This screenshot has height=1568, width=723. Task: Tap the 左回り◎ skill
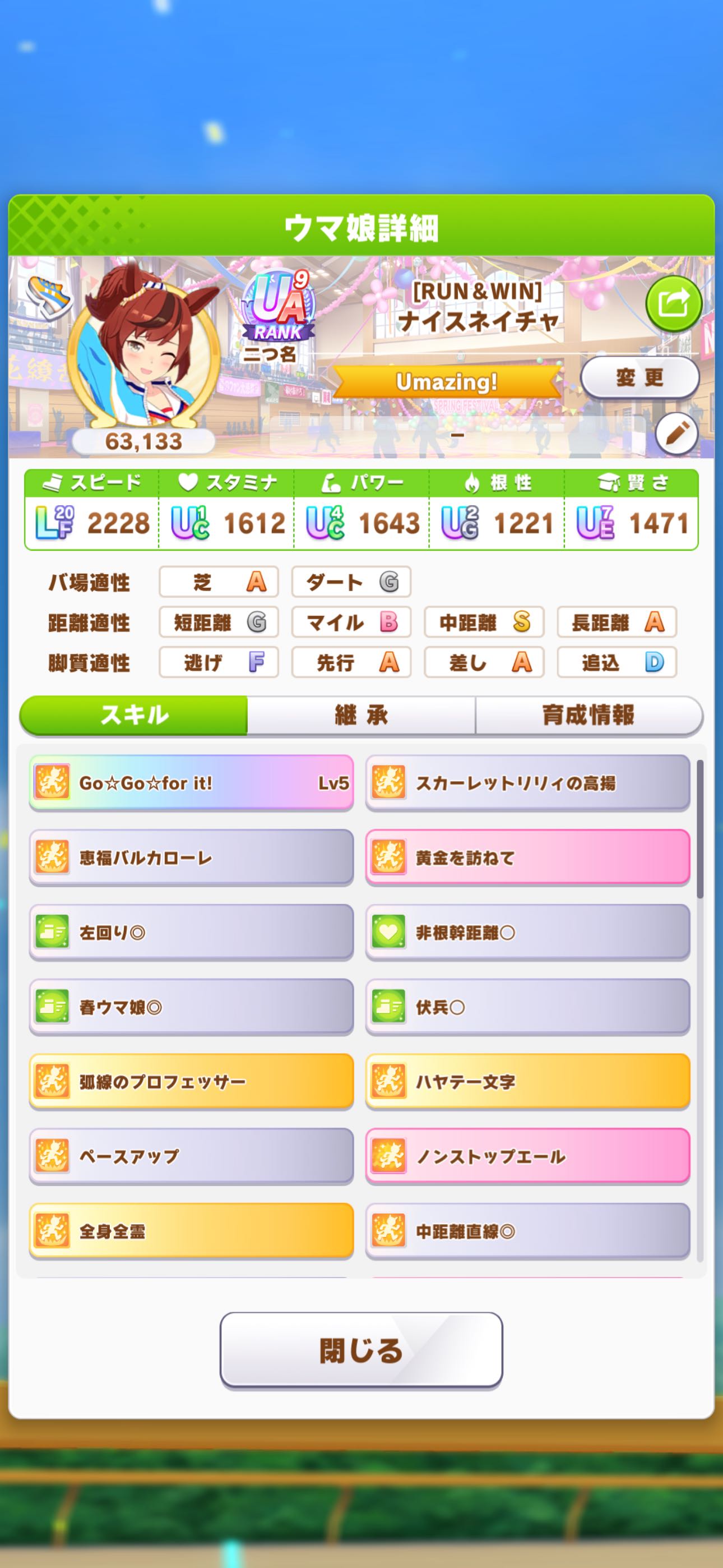click(x=191, y=933)
